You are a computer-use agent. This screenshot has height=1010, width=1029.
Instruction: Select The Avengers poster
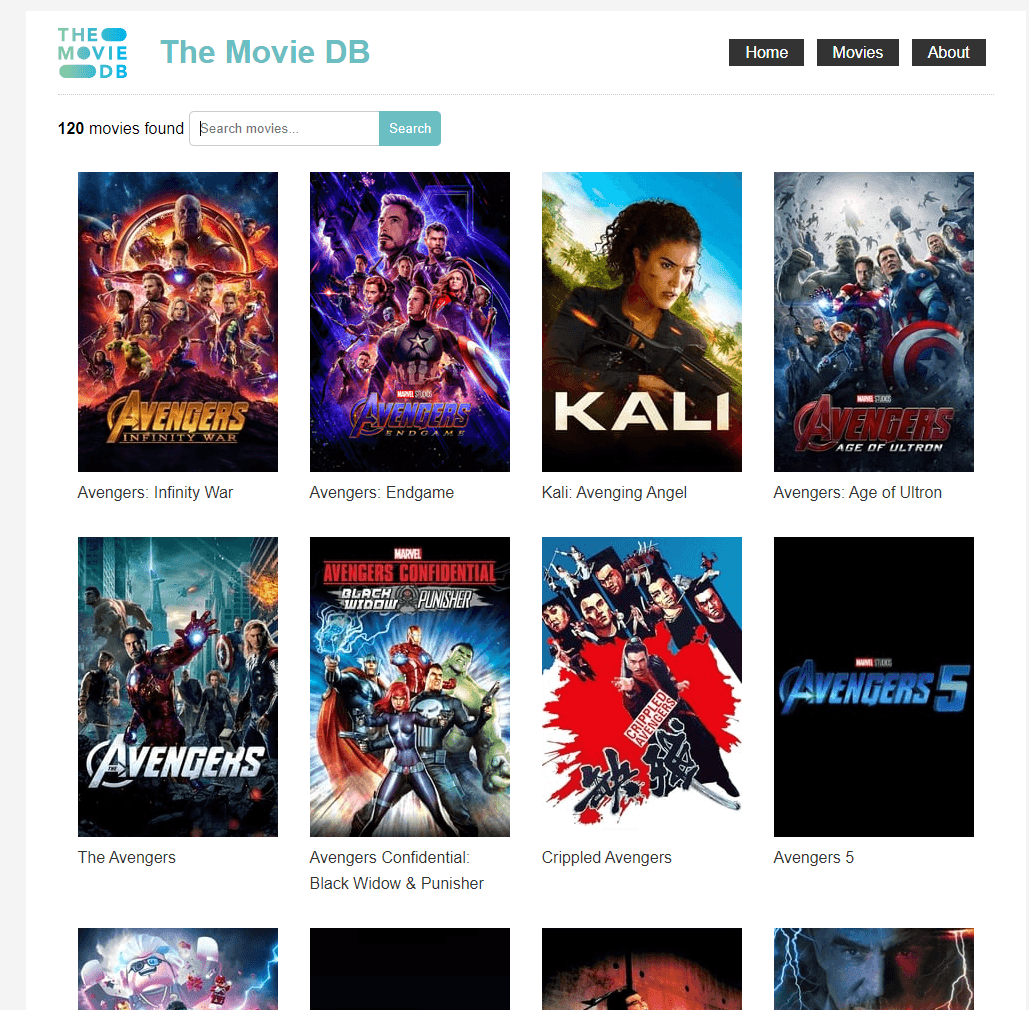pyautogui.click(x=178, y=687)
